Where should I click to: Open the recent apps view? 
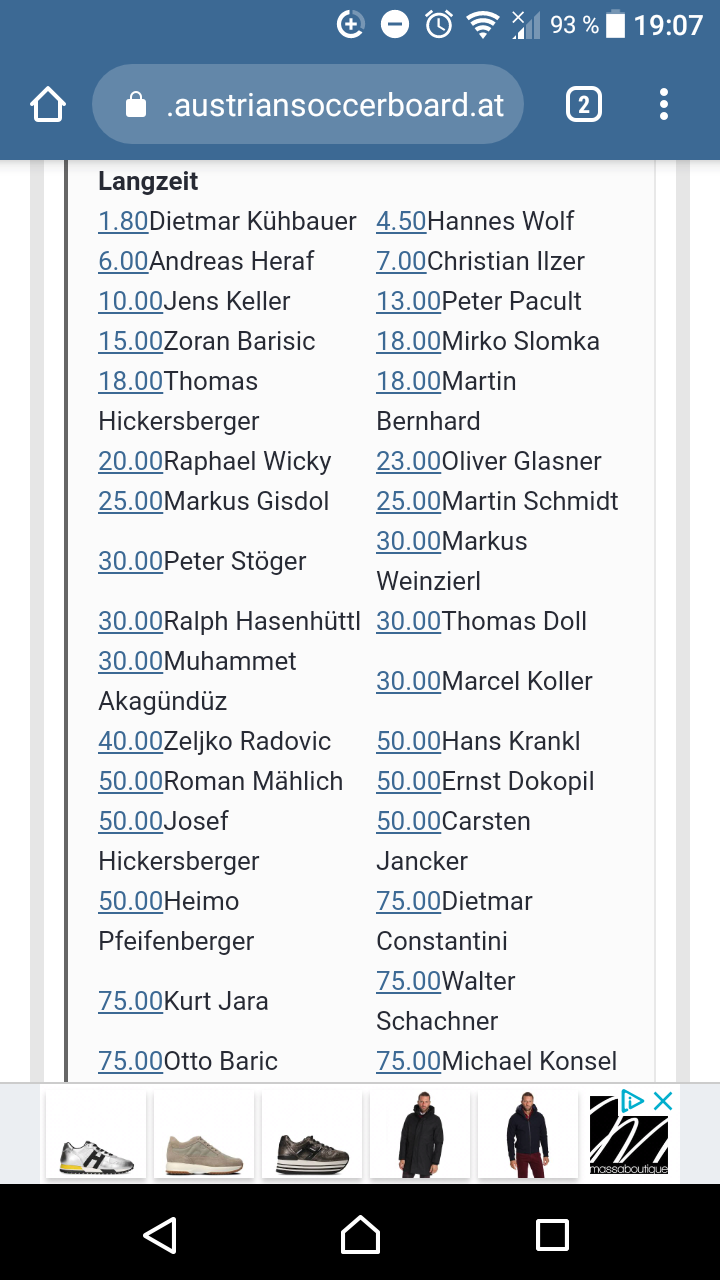[x=552, y=1235]
